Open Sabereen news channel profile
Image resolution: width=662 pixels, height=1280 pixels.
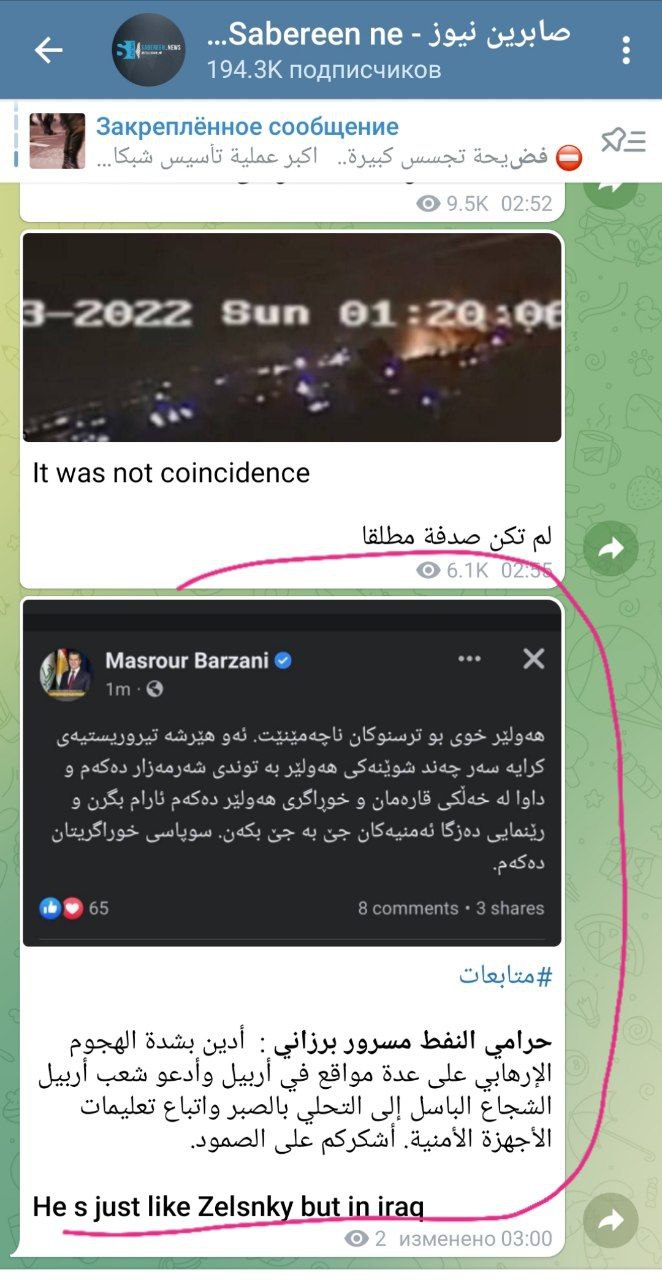pyautogui.click(x=330, y=49)
